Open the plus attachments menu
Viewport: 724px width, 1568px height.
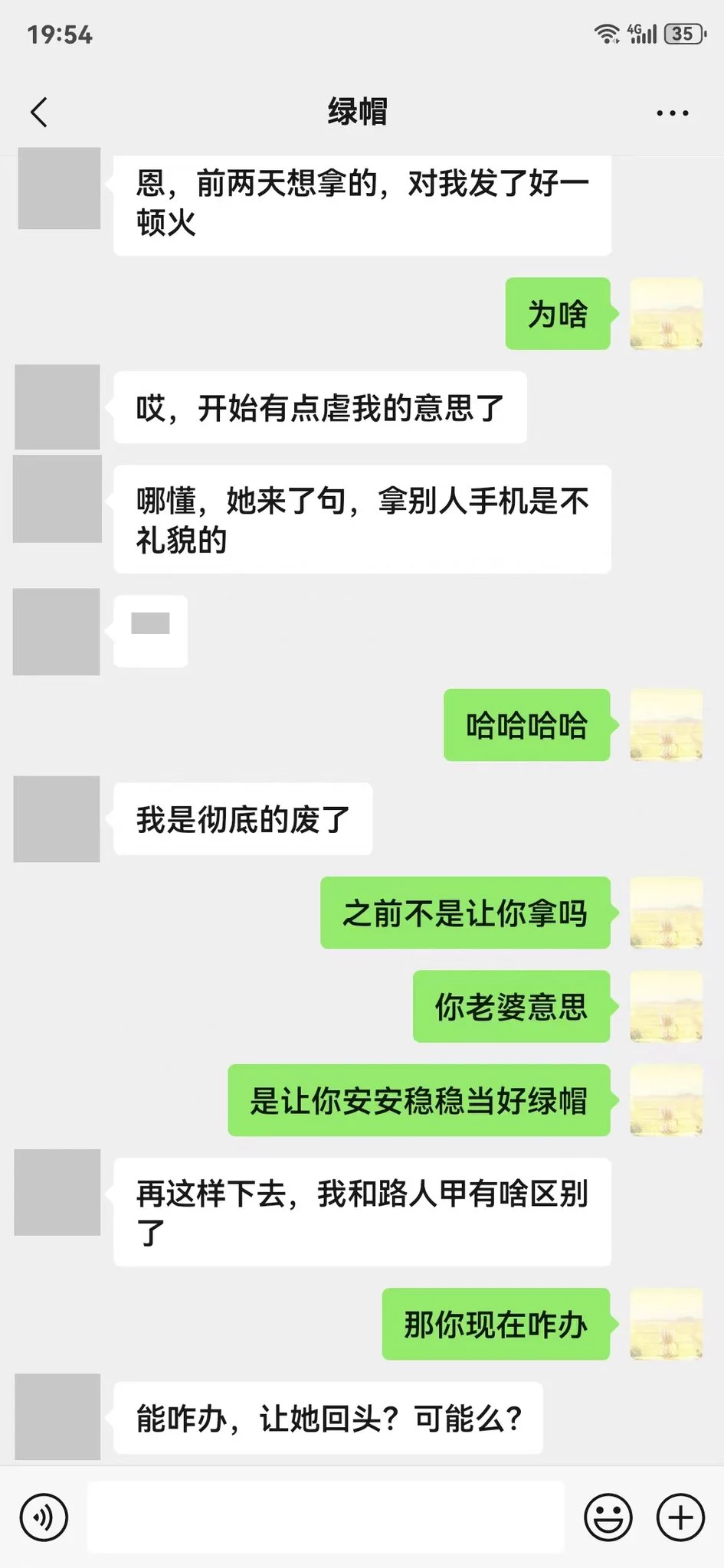click(680, 1517)
